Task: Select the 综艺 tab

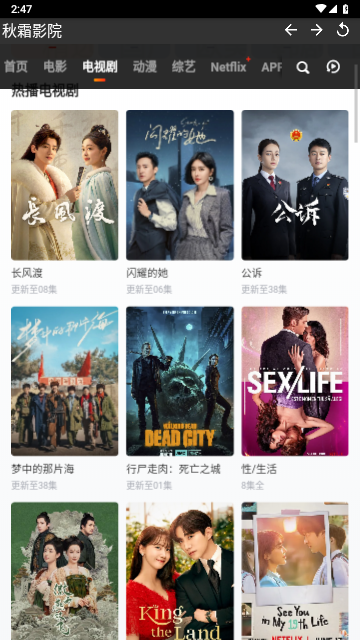Action: pyautogui.click(x=184, y=67)
